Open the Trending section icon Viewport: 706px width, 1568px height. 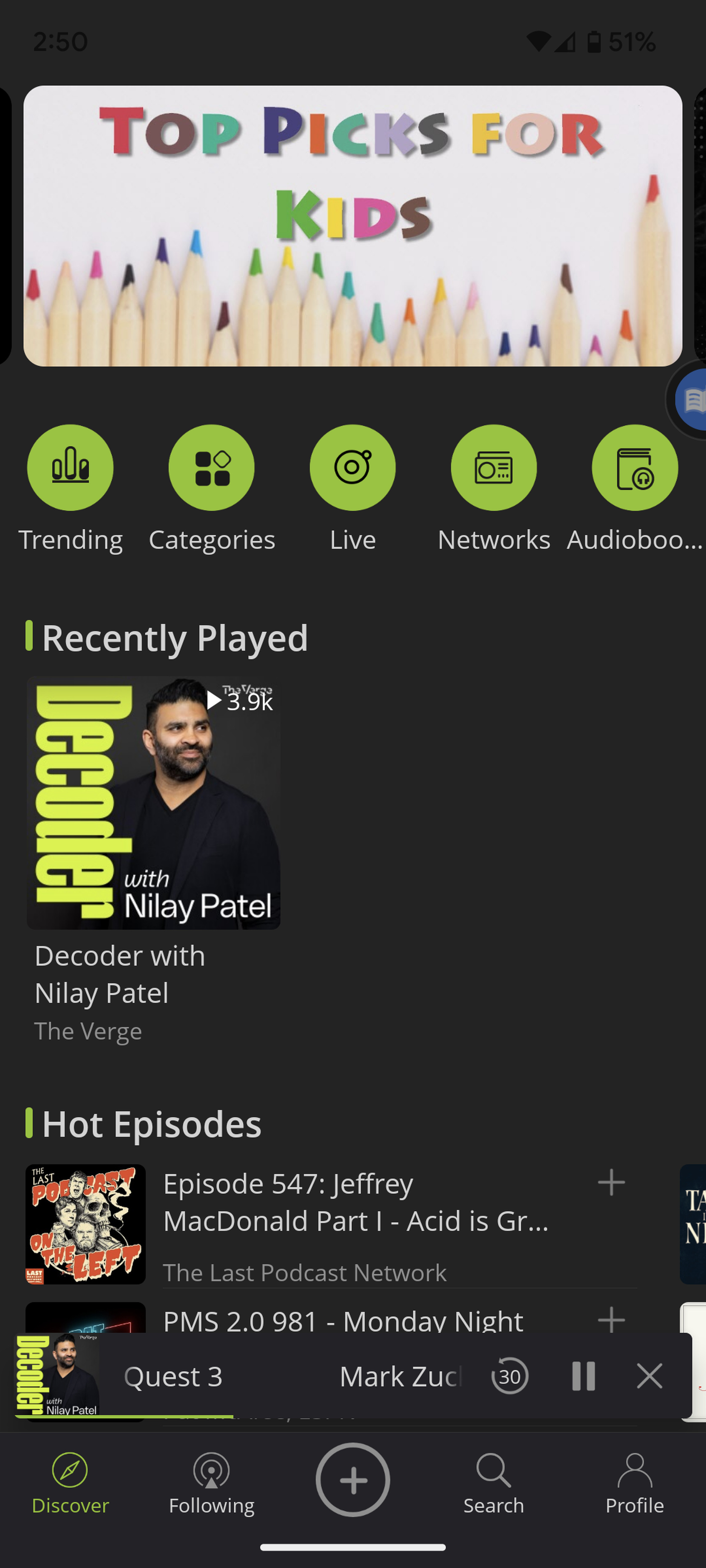(70, 466)
